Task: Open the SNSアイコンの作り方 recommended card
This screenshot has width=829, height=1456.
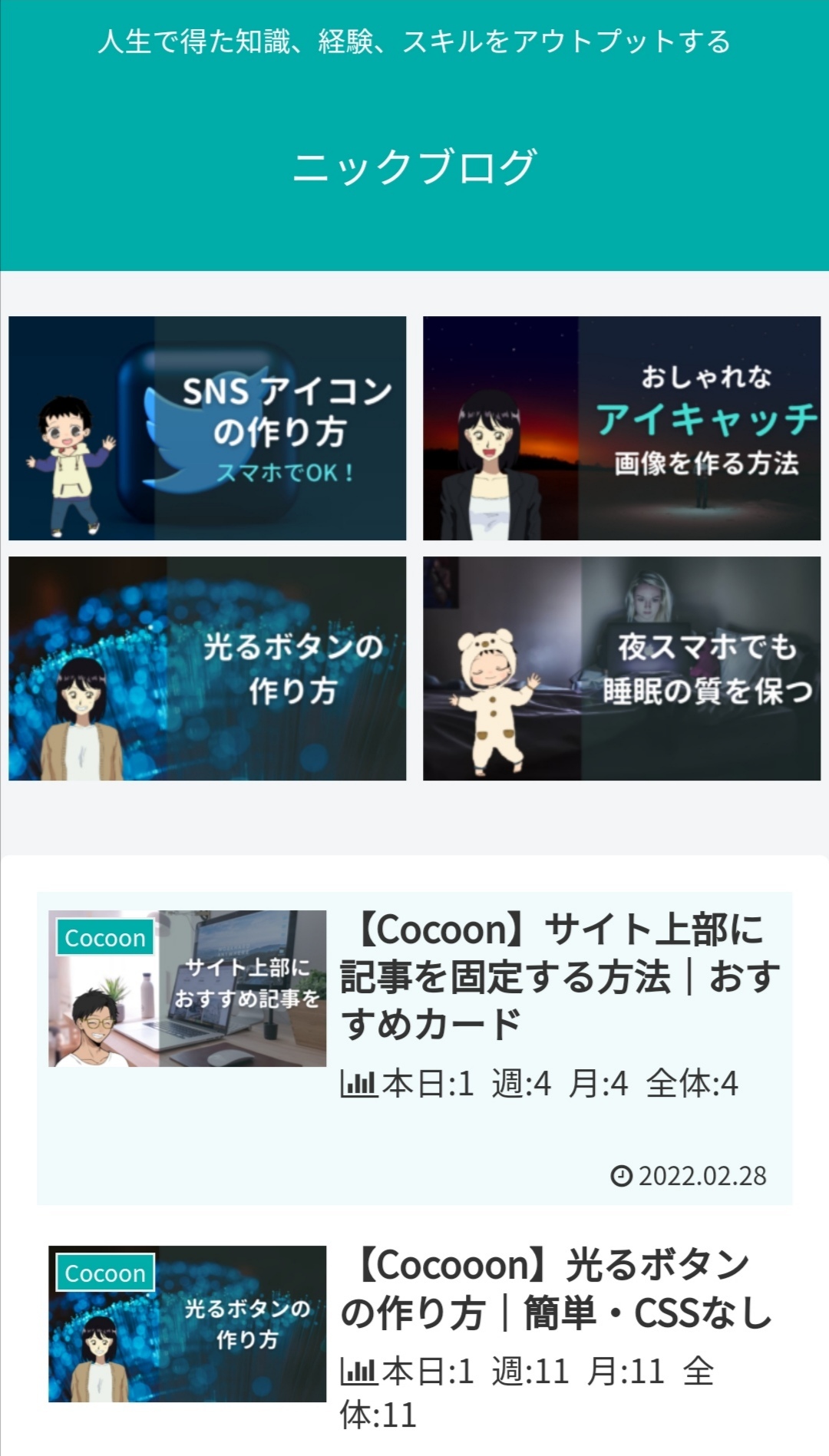Action: (207, 428)
